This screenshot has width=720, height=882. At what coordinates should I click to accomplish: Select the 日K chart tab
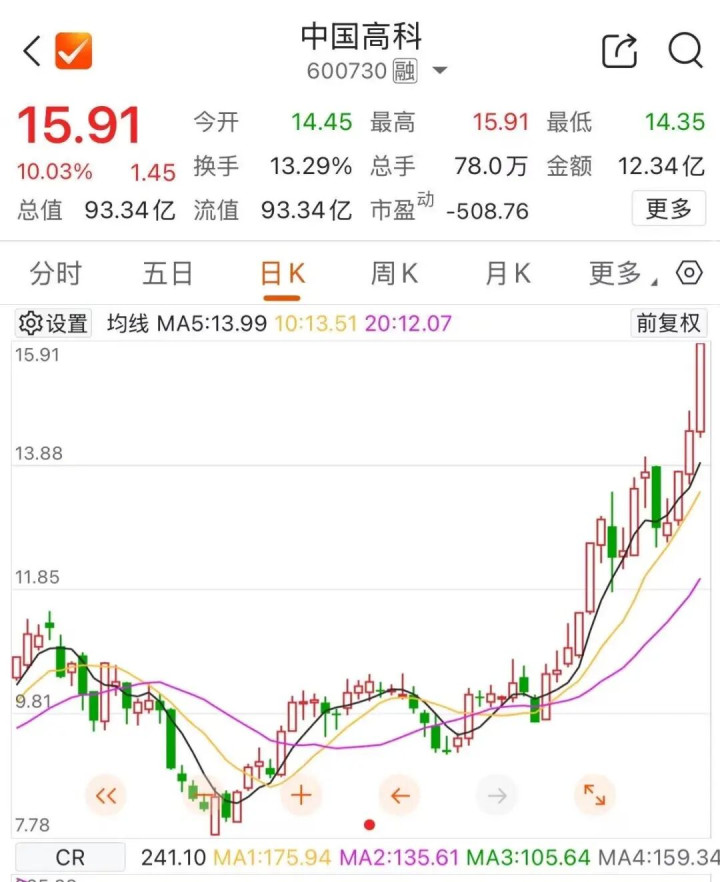point(282,273)
